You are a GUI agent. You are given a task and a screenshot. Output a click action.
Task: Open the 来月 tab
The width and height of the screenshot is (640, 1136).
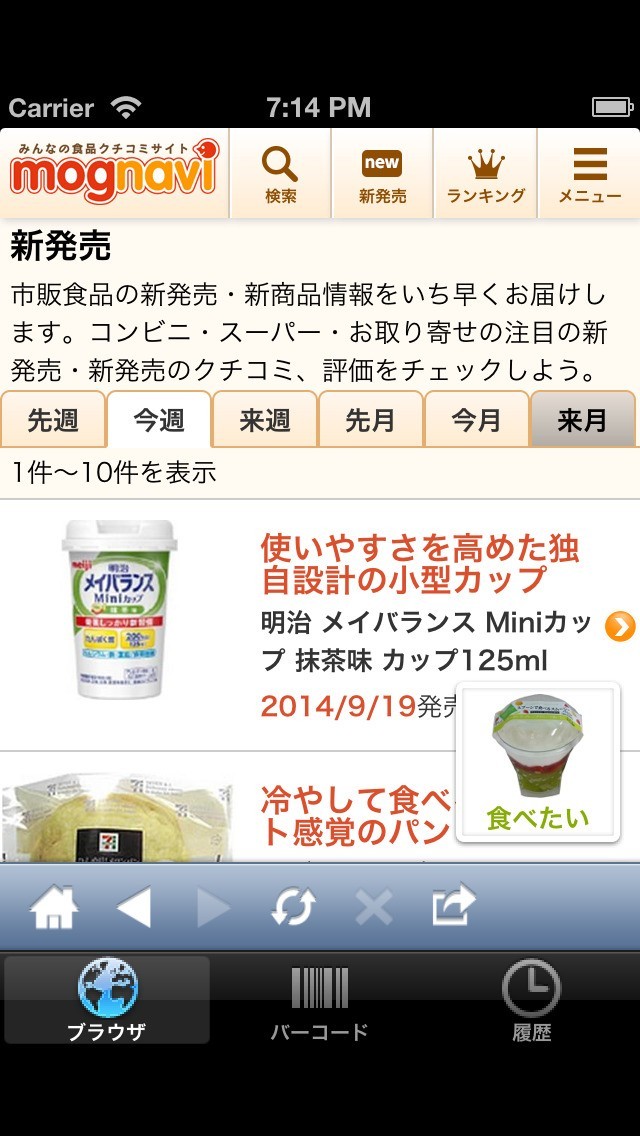[x=583, y=419]
